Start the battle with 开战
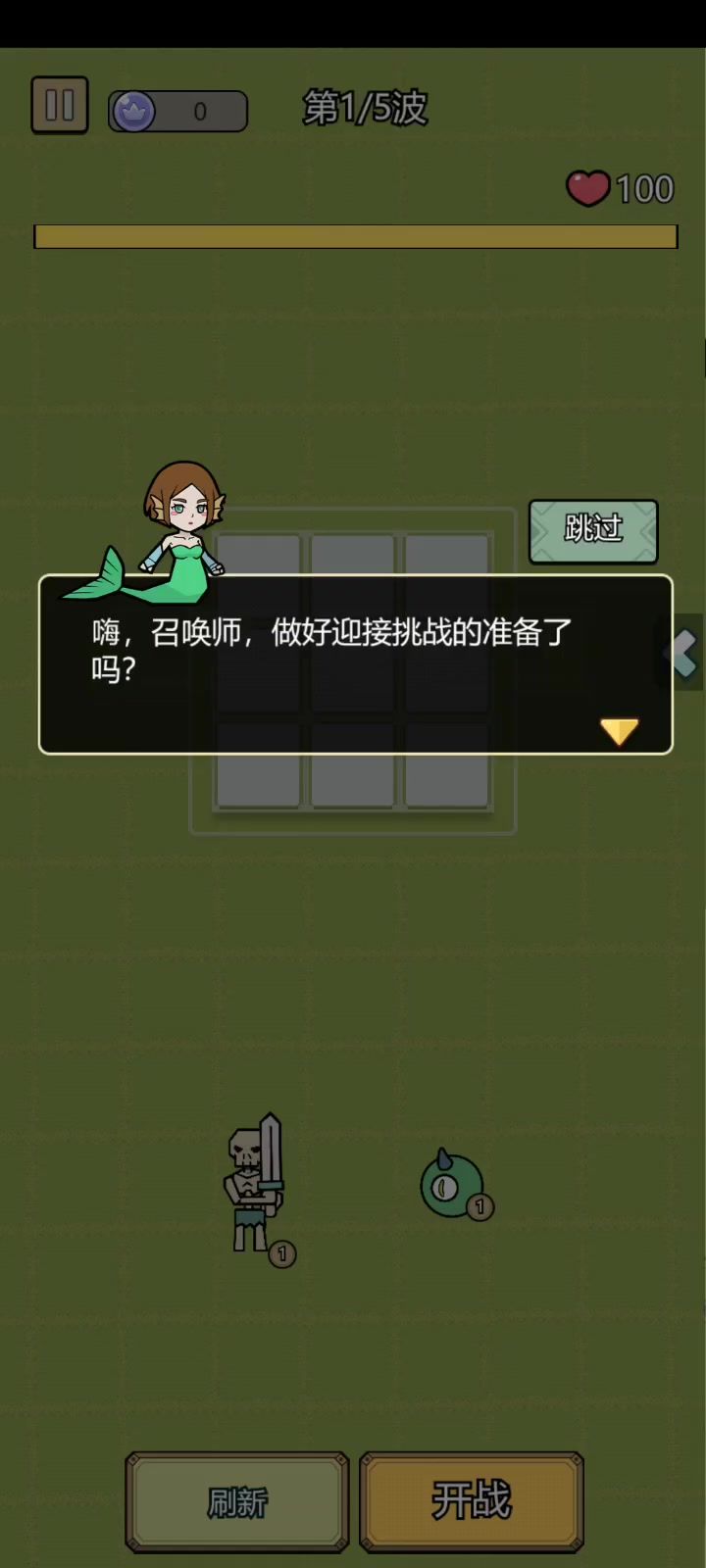This screenshot has width=706, height=1568. (472, 1501)
